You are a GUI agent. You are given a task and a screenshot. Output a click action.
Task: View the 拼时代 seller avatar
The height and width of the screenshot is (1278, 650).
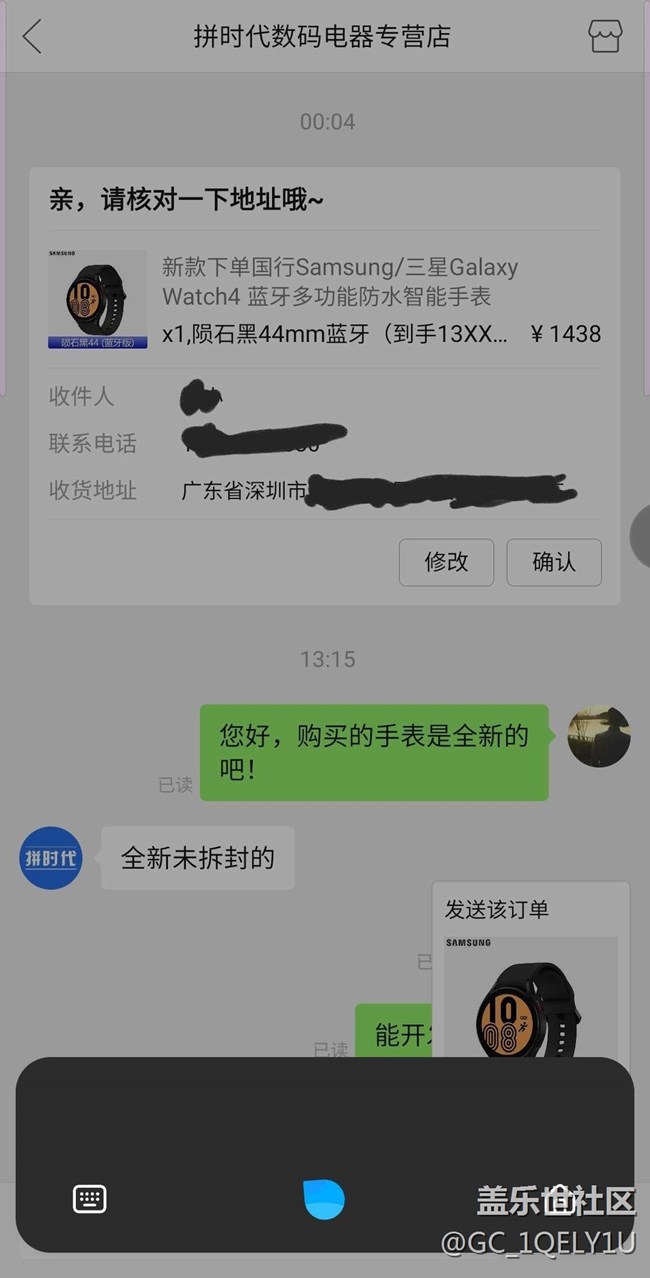click(51, 857)
